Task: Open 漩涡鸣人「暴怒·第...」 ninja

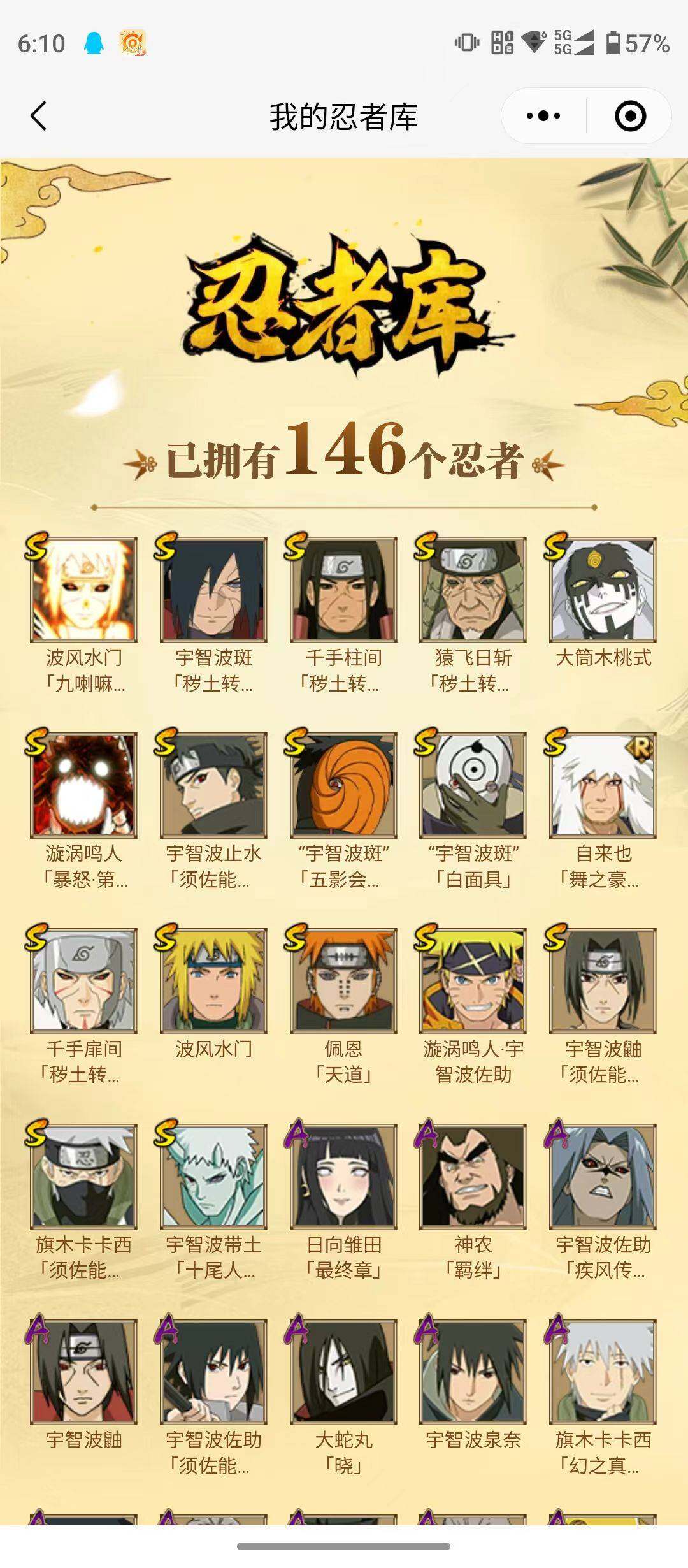Action: pyautogui.click(x=83, y=785)
